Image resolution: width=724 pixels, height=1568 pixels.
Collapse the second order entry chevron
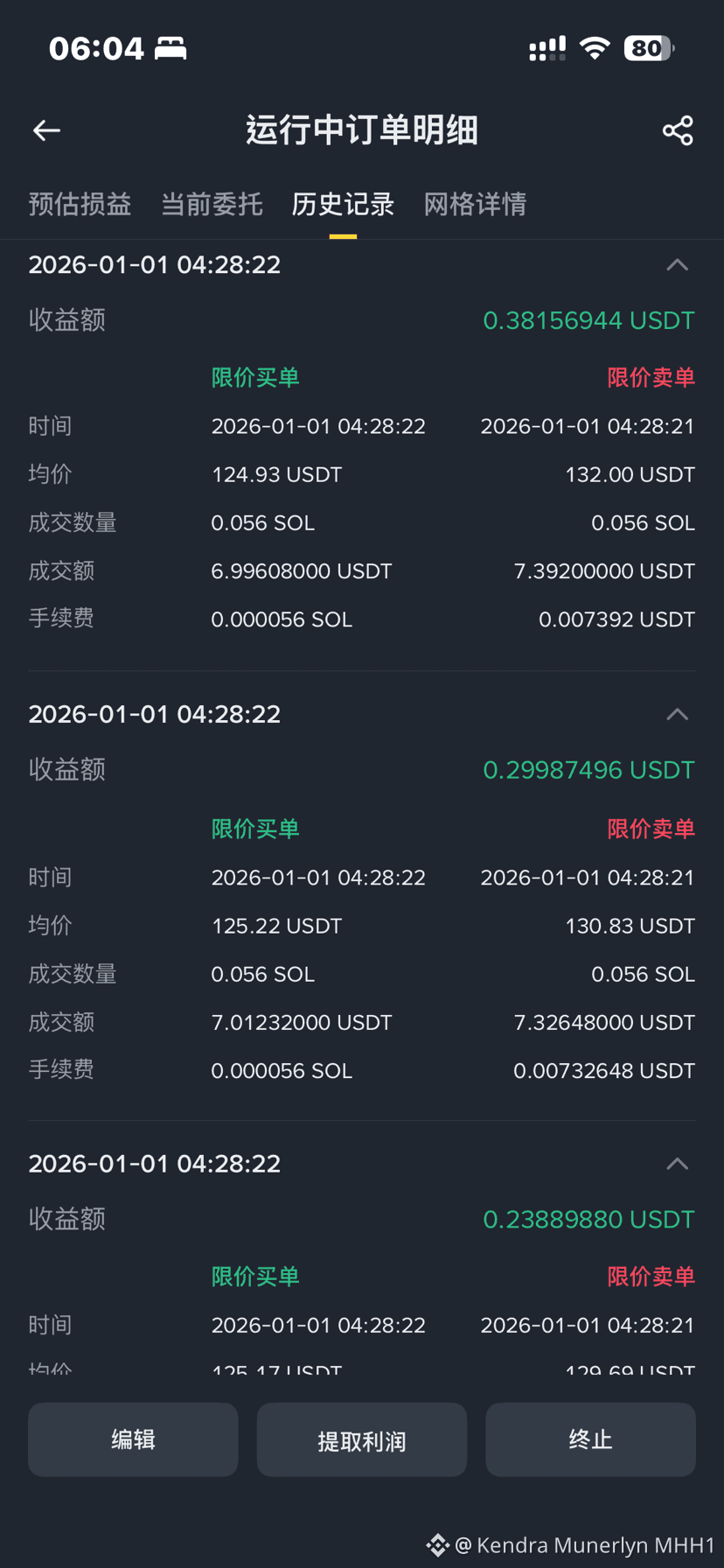678,713
